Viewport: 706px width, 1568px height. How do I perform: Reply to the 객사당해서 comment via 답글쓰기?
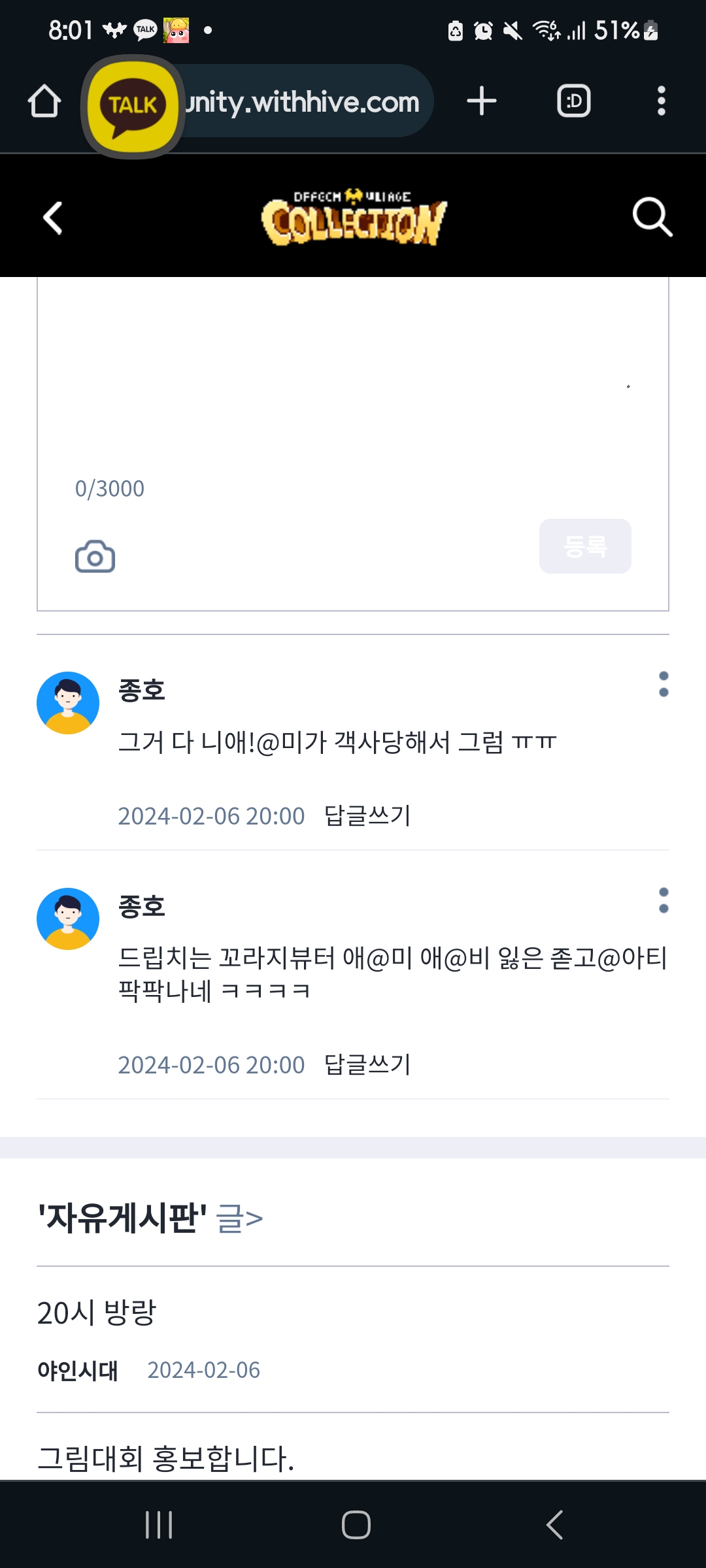367,815
